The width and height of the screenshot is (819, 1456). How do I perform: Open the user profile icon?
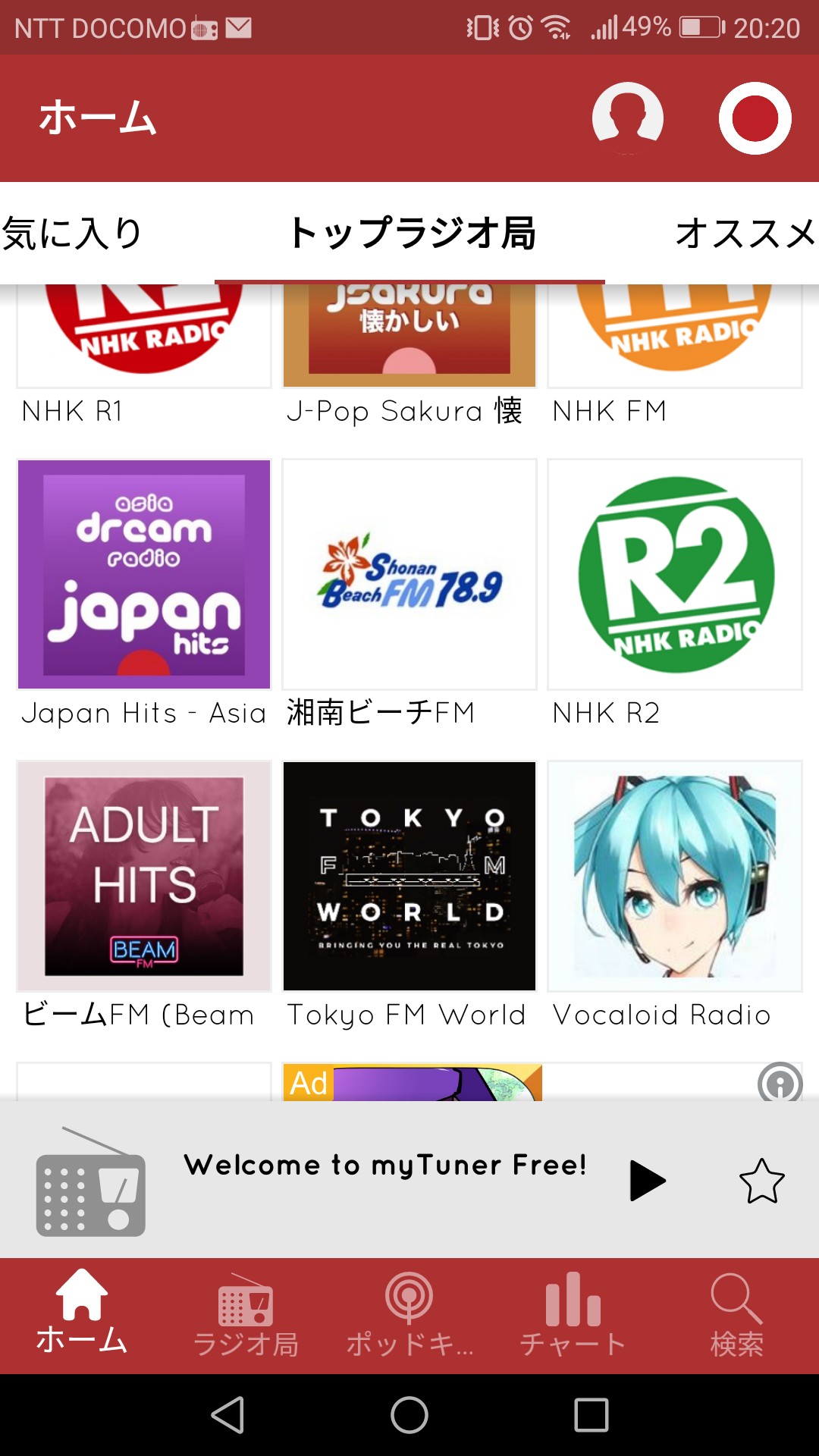click(x=627, y=118)
